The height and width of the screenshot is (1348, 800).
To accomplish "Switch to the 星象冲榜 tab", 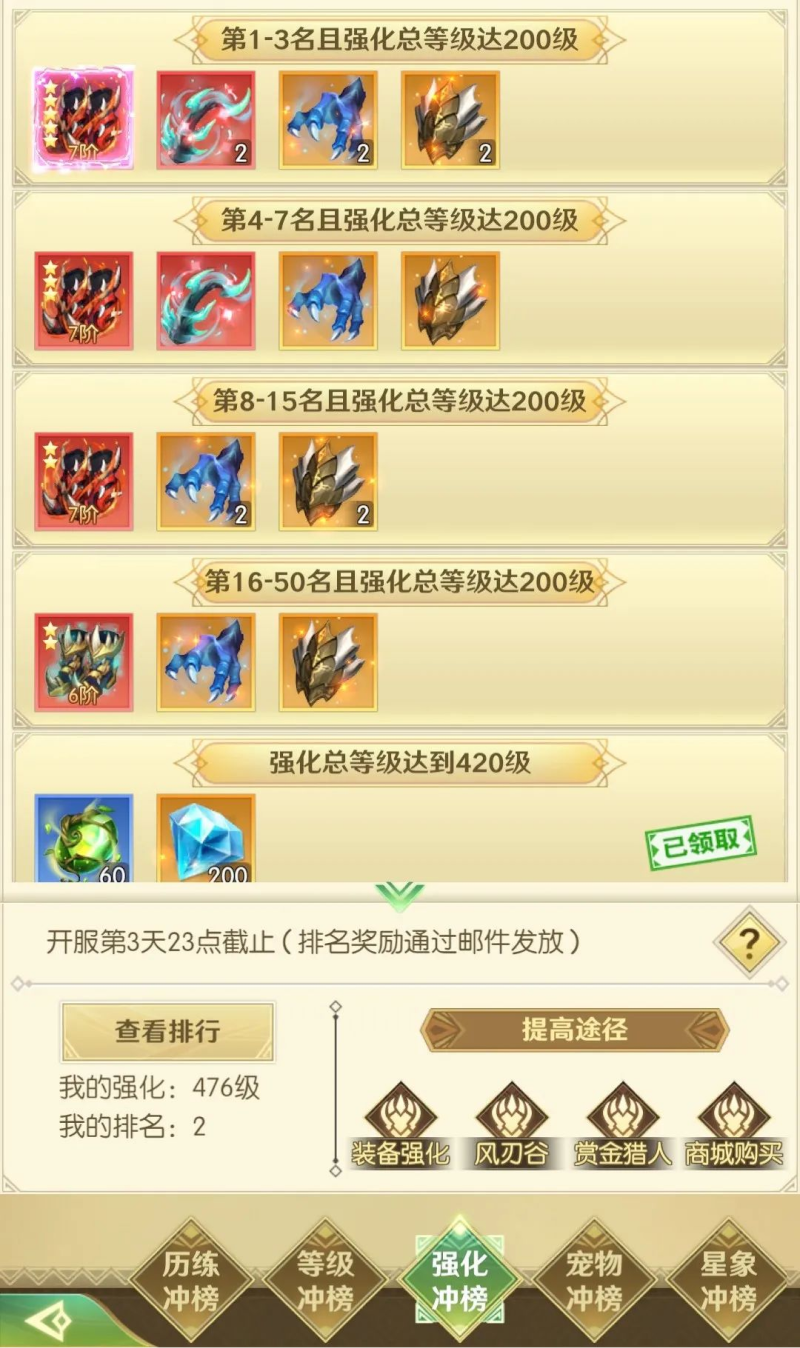I will (728, 1280).
